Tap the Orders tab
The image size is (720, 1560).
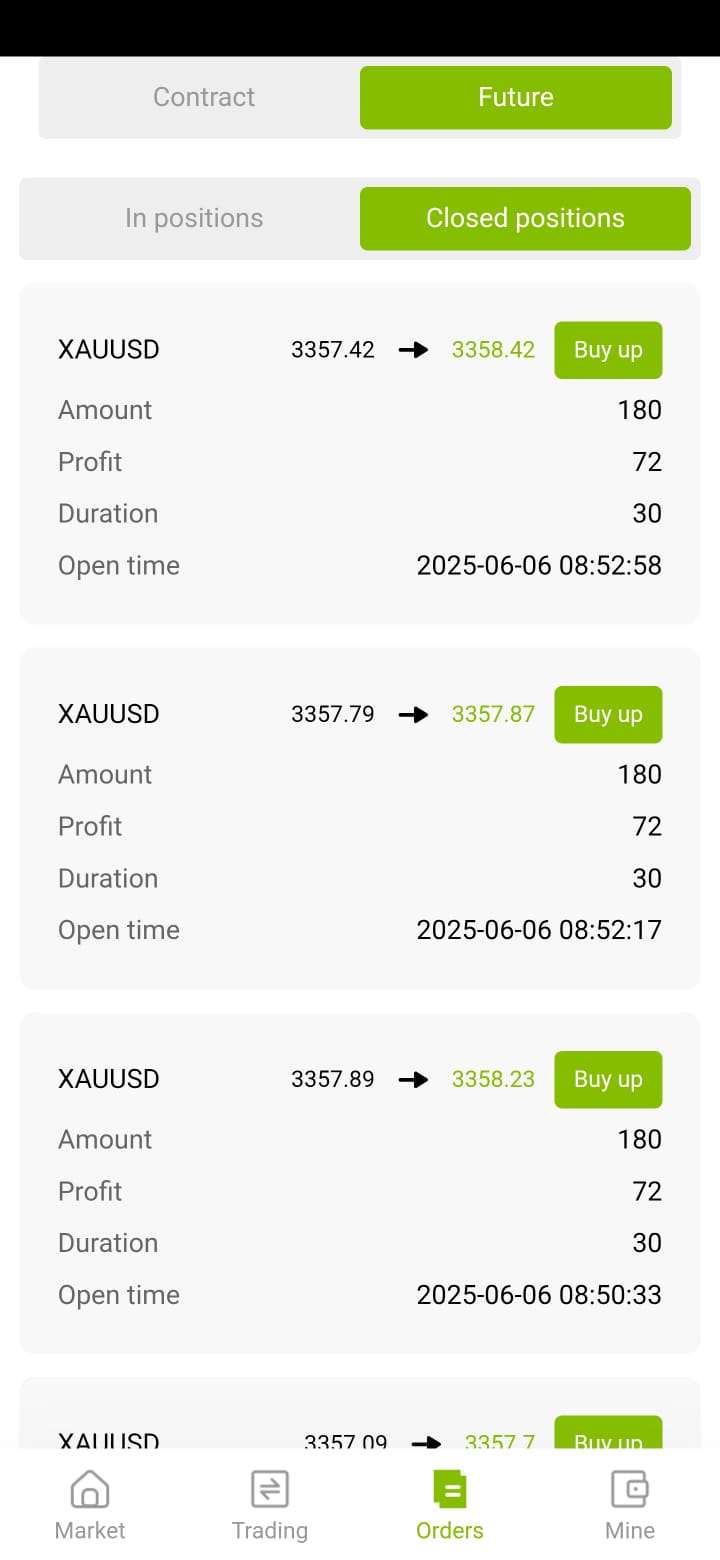coord(450,1505)
